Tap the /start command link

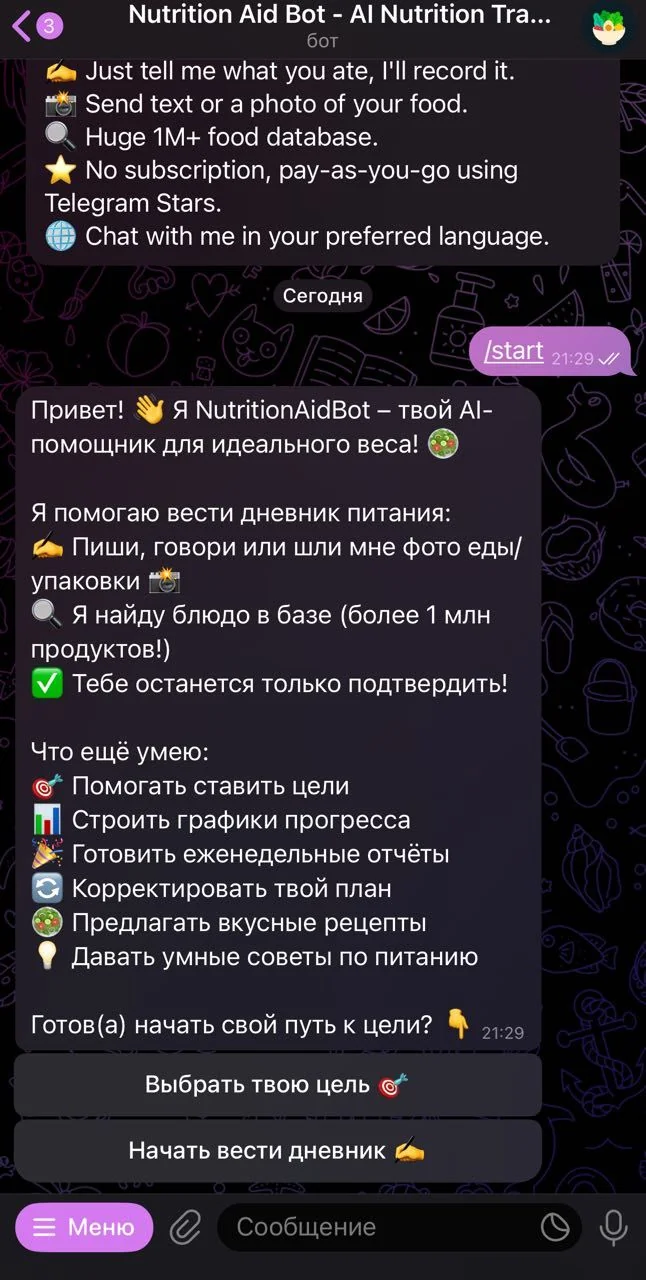[513, 351]
